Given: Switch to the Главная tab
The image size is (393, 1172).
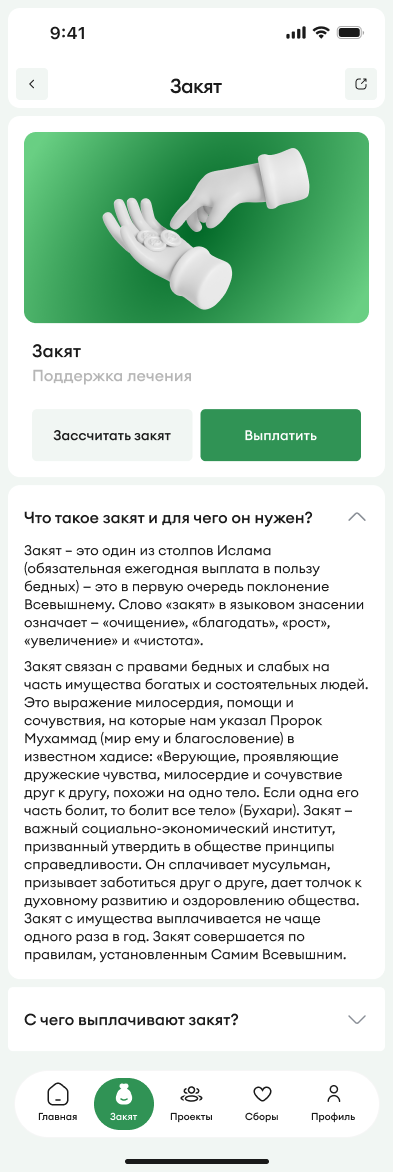Looking at the screenshot, I should (58, 1103).
